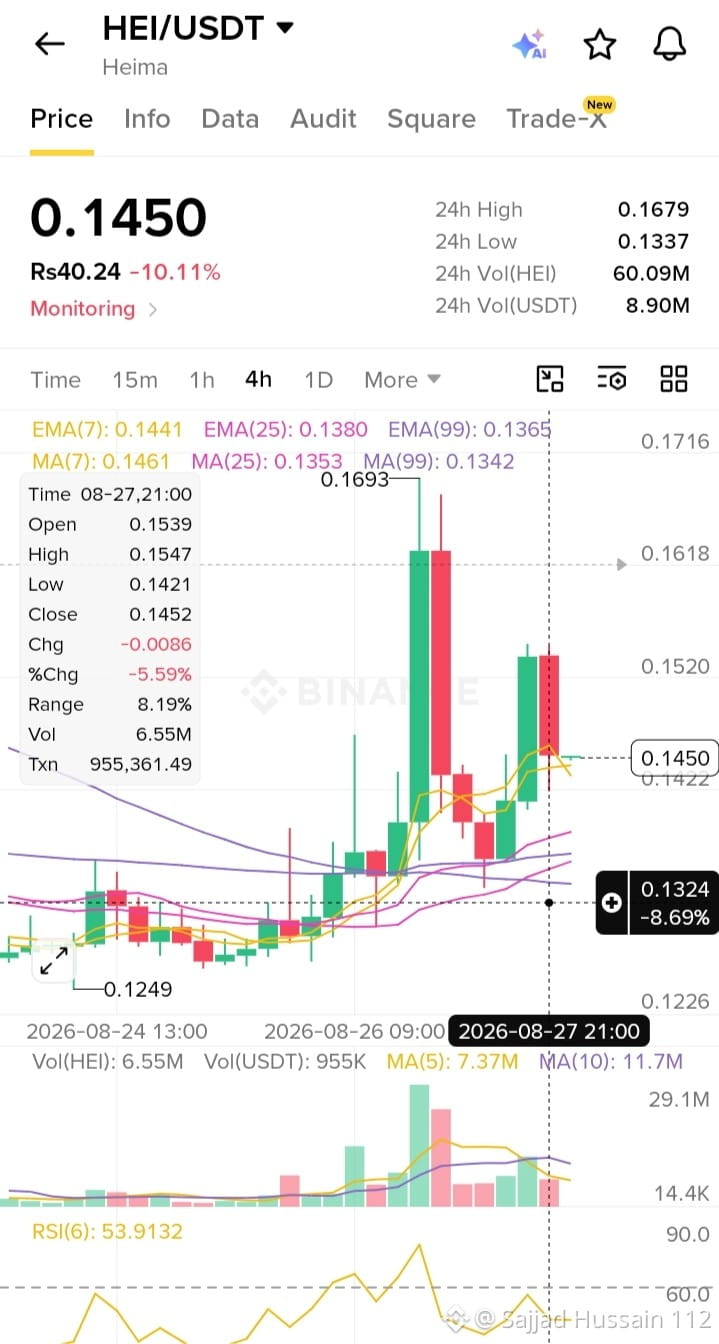Screen dimensions: 719x1344
Task: Open the Audit tab
Action: 323,119
